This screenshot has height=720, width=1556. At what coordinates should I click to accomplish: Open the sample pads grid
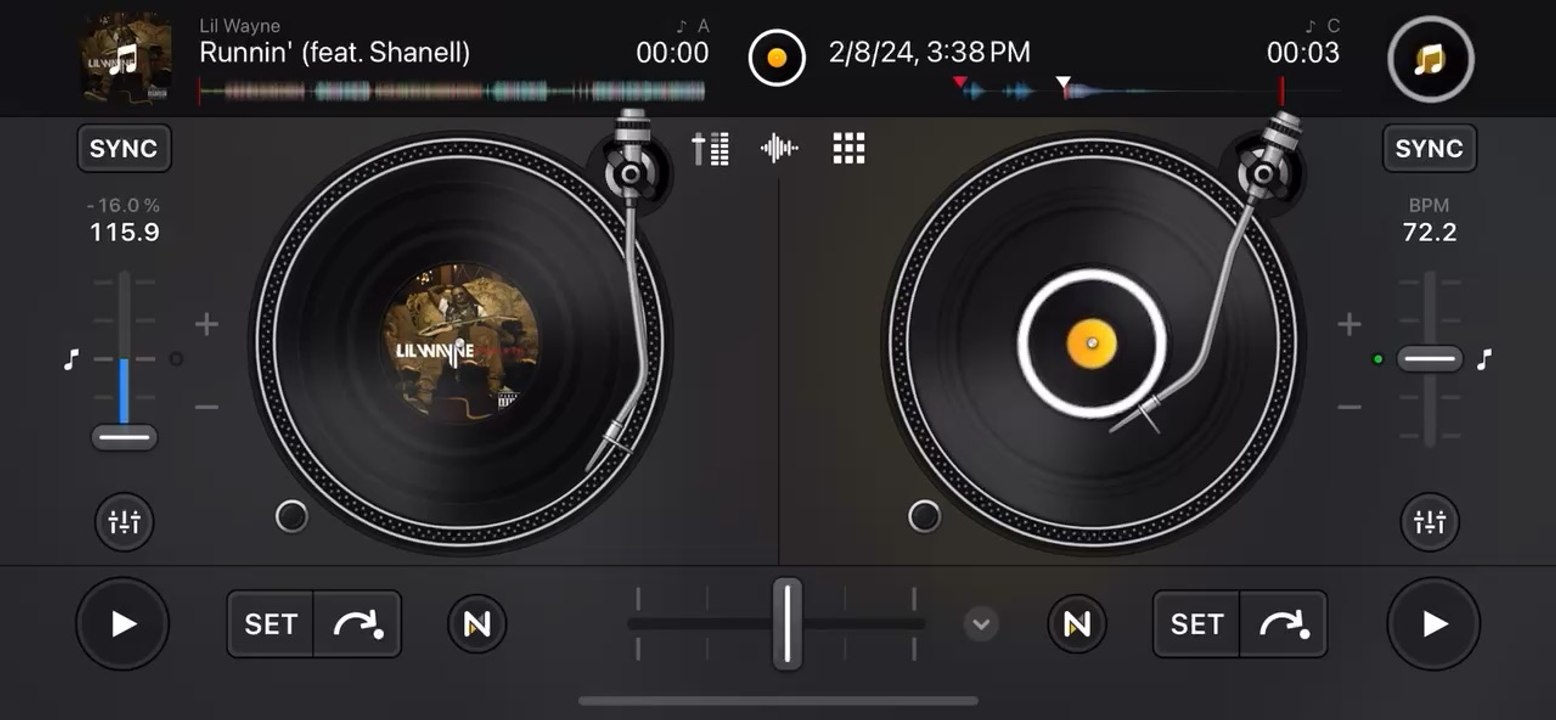tap(848, 149)
